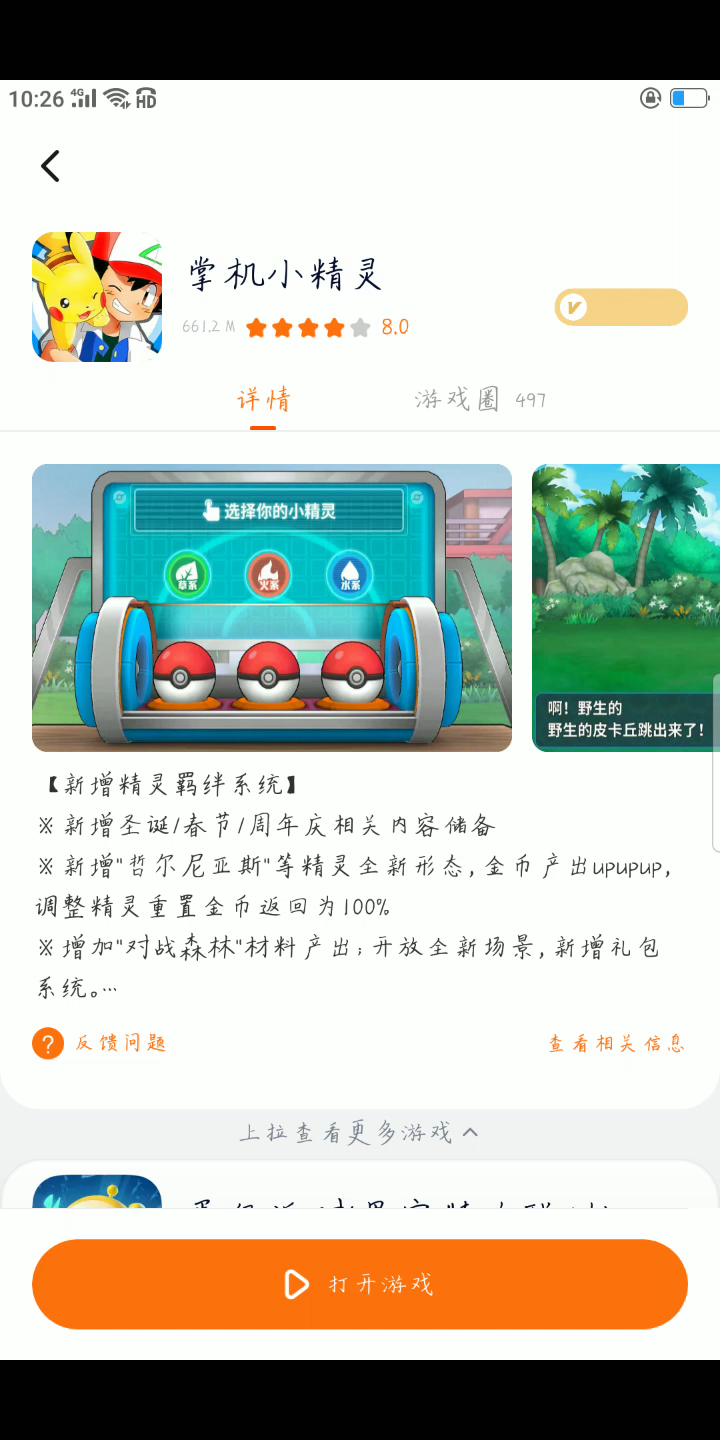The width and height of the screenshot is (720, 1440).
Task: Tap the yellow V badge button
Action: point(621,307)
